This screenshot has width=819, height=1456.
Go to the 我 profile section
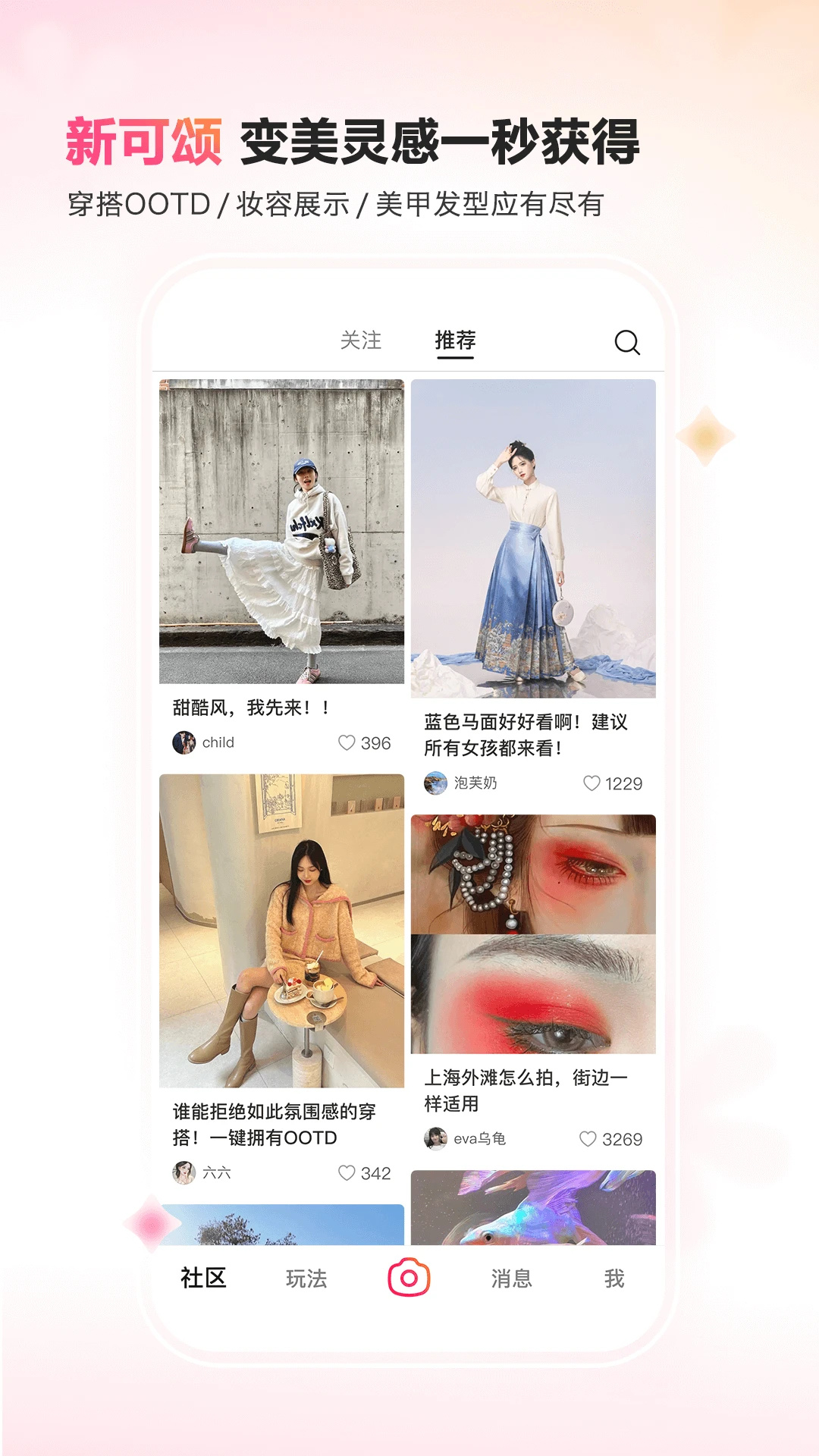click(617, 1277)
